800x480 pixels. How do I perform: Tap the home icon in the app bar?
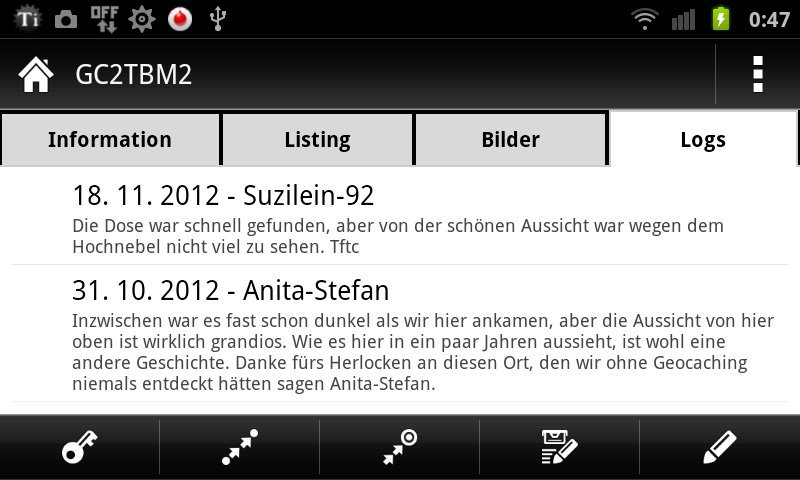(36, 75)
